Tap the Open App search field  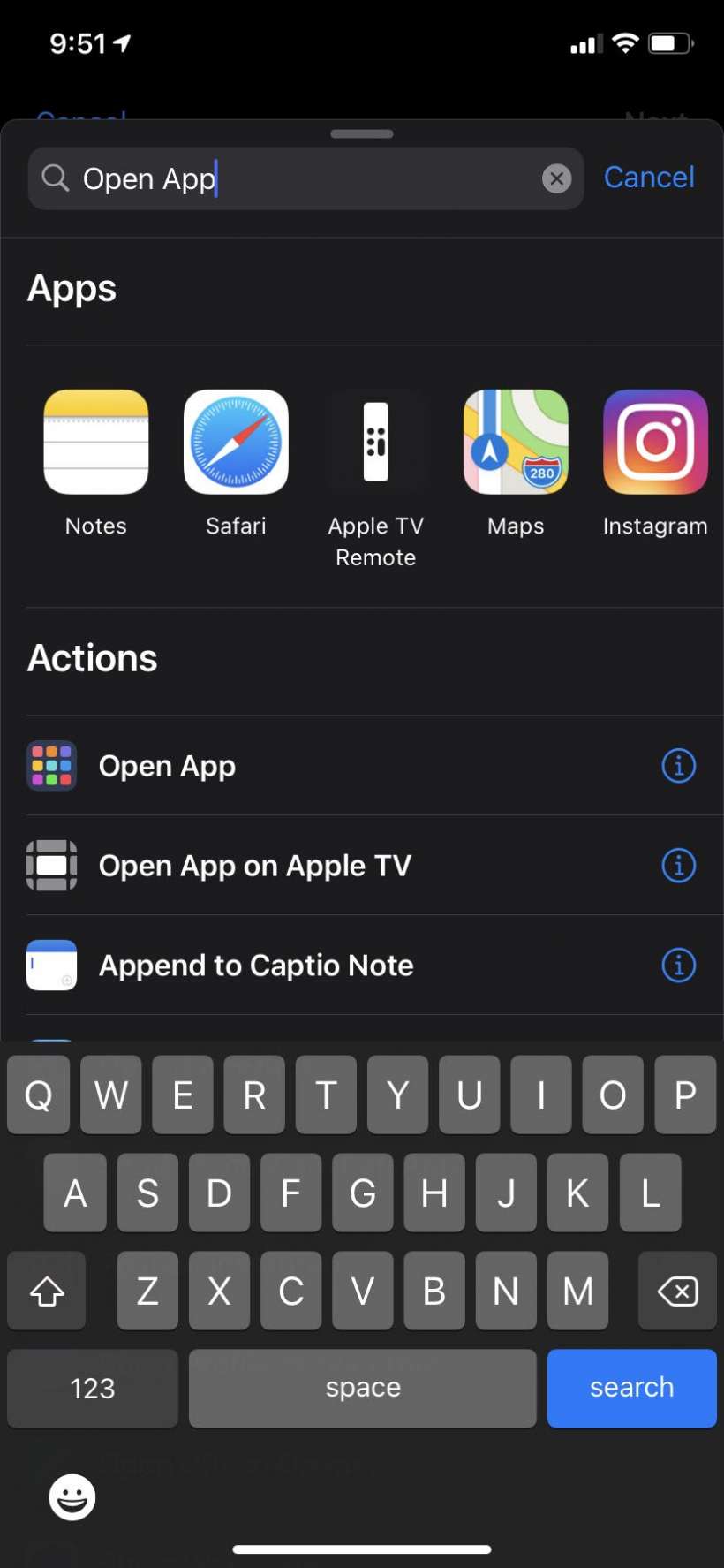click(x=300, y=178)
